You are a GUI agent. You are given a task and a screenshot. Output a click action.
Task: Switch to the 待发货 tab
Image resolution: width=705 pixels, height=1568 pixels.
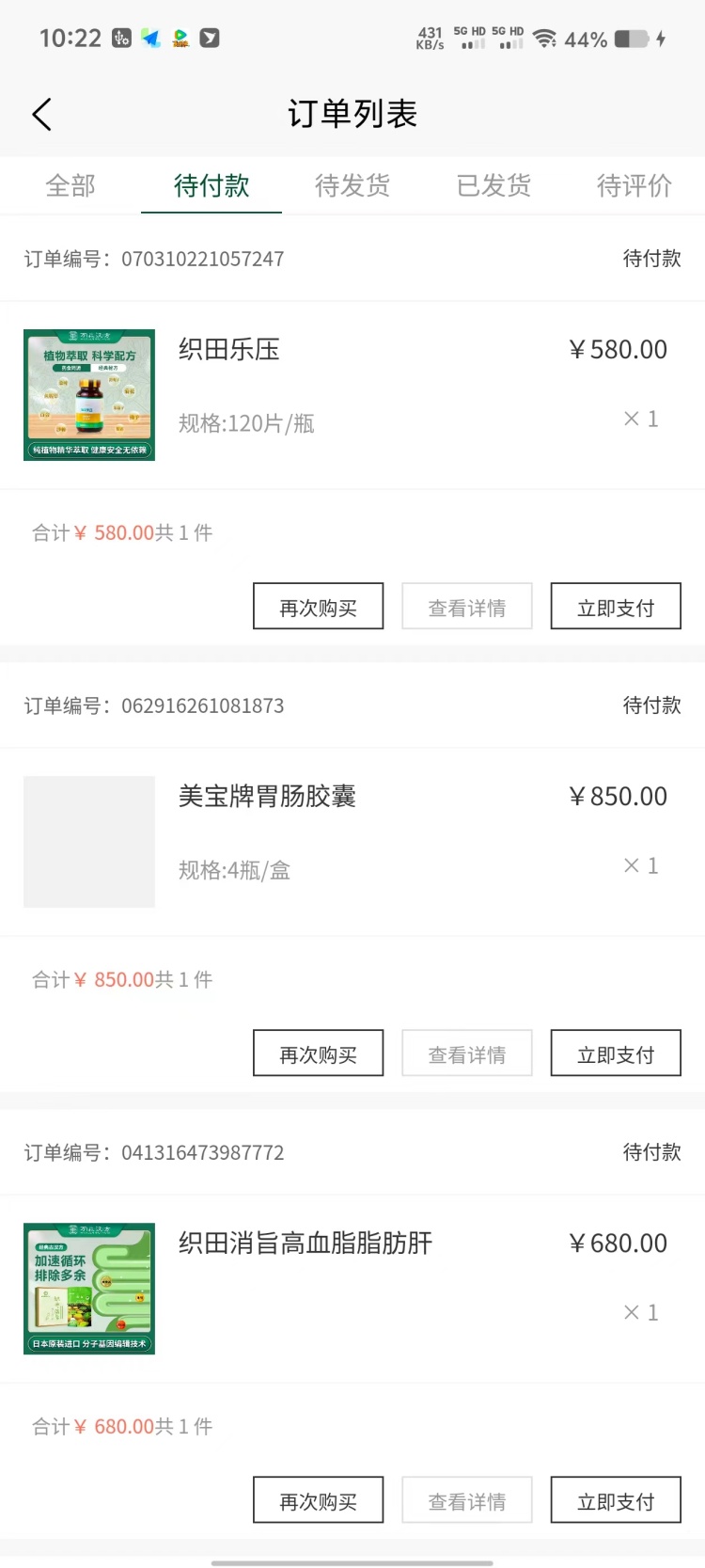352,185
